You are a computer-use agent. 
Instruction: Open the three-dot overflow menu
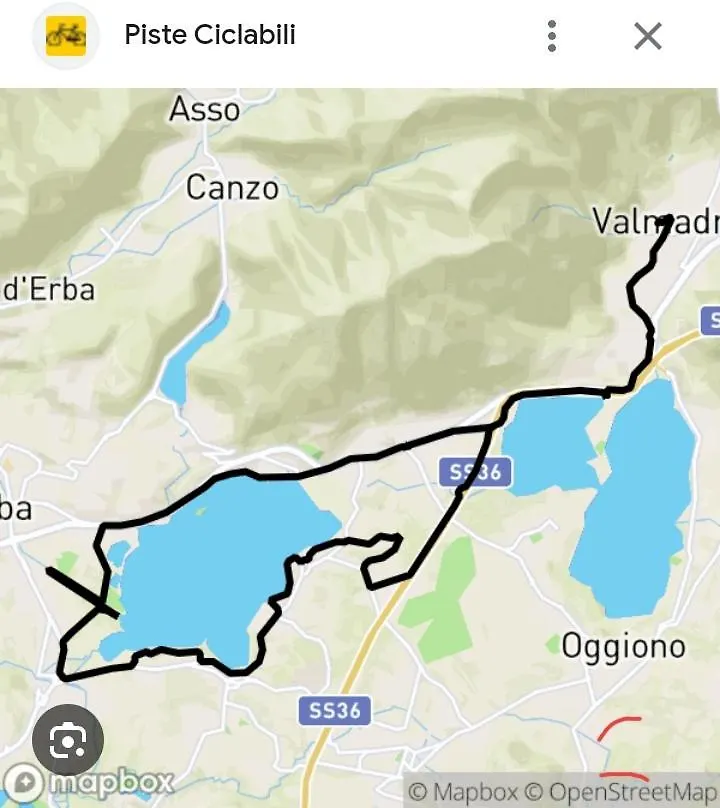tap(551, 37)
